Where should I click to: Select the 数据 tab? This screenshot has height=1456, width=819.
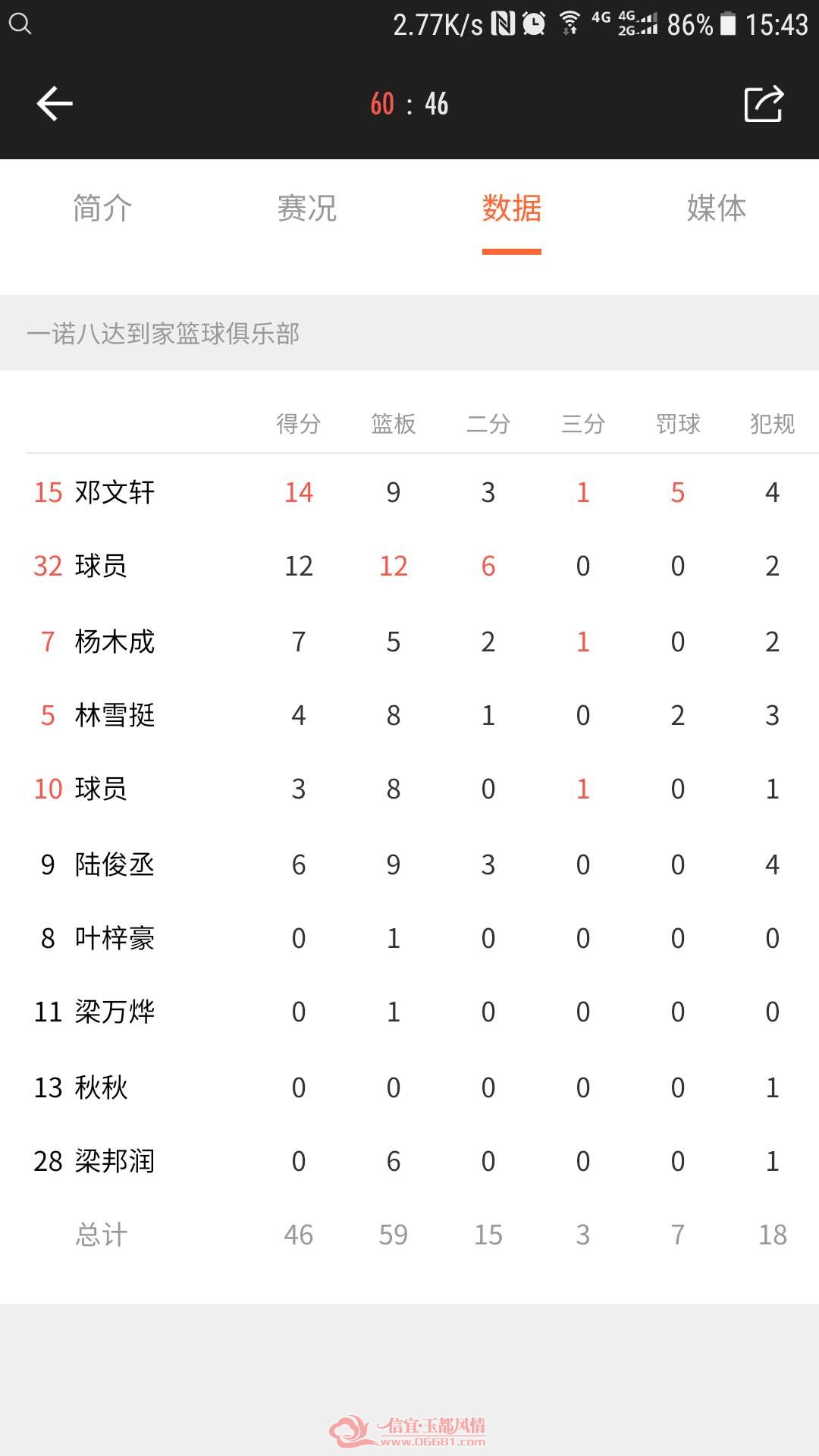[512, 208]
